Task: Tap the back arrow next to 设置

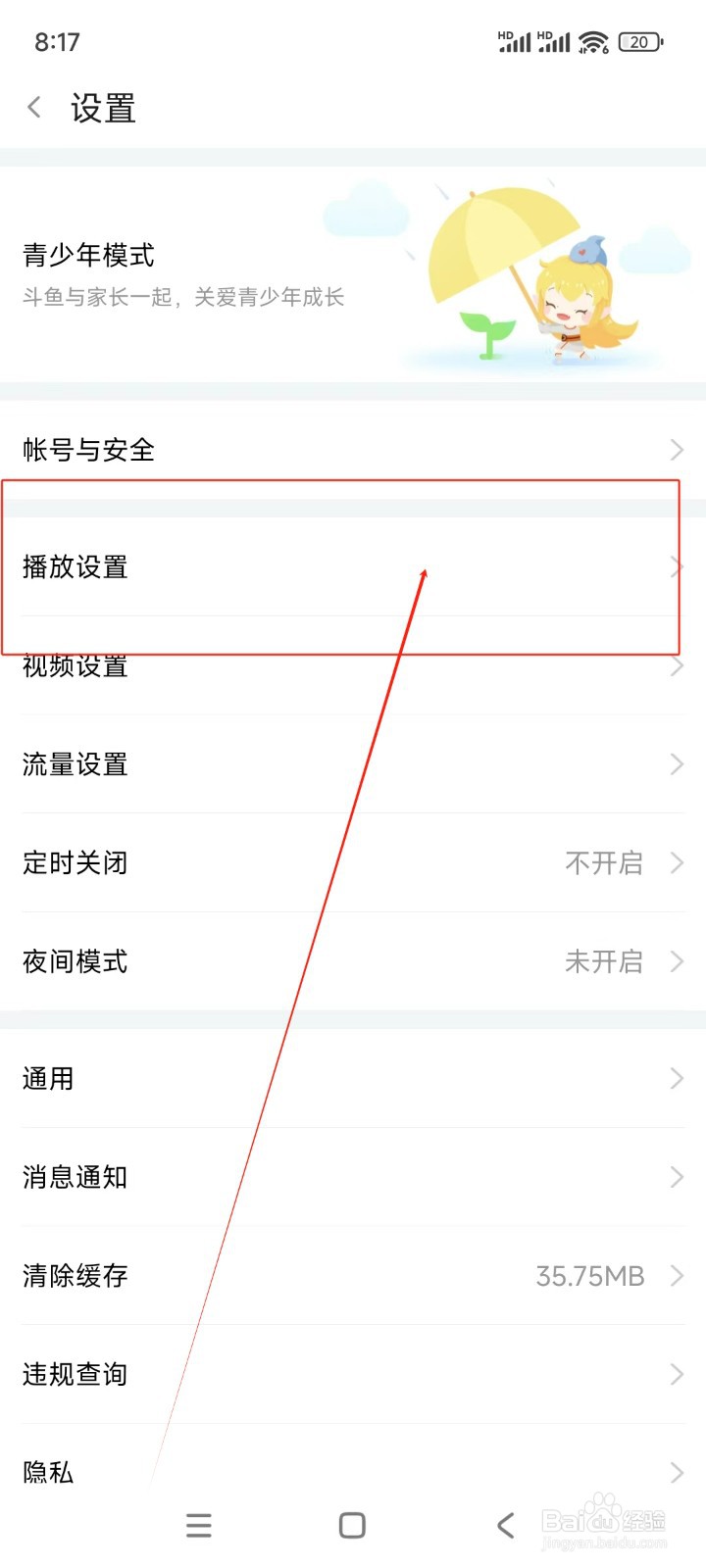Action: [33, 107]
